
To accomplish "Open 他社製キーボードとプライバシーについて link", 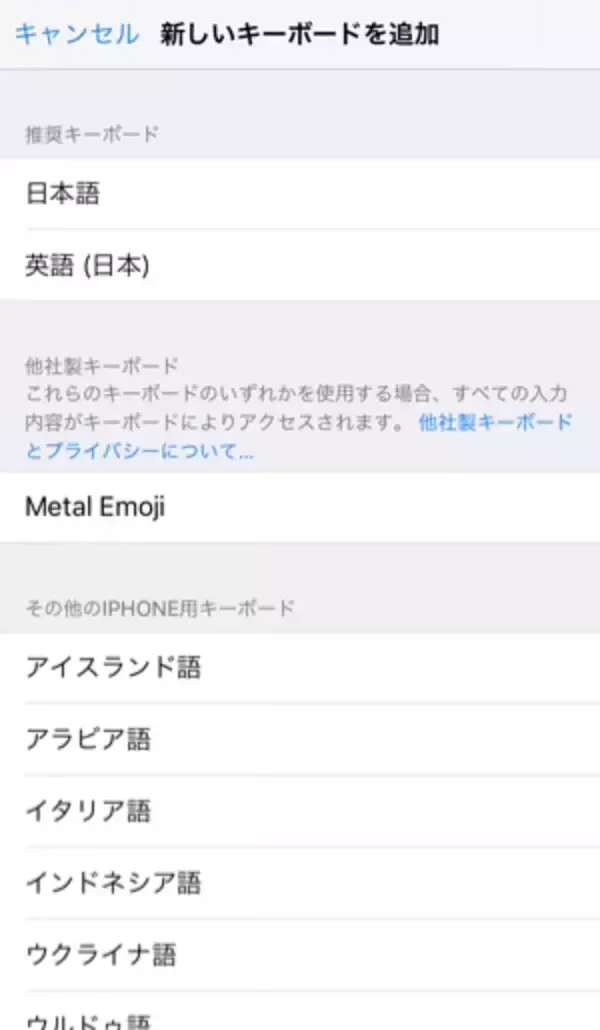I will pos(495,423).
